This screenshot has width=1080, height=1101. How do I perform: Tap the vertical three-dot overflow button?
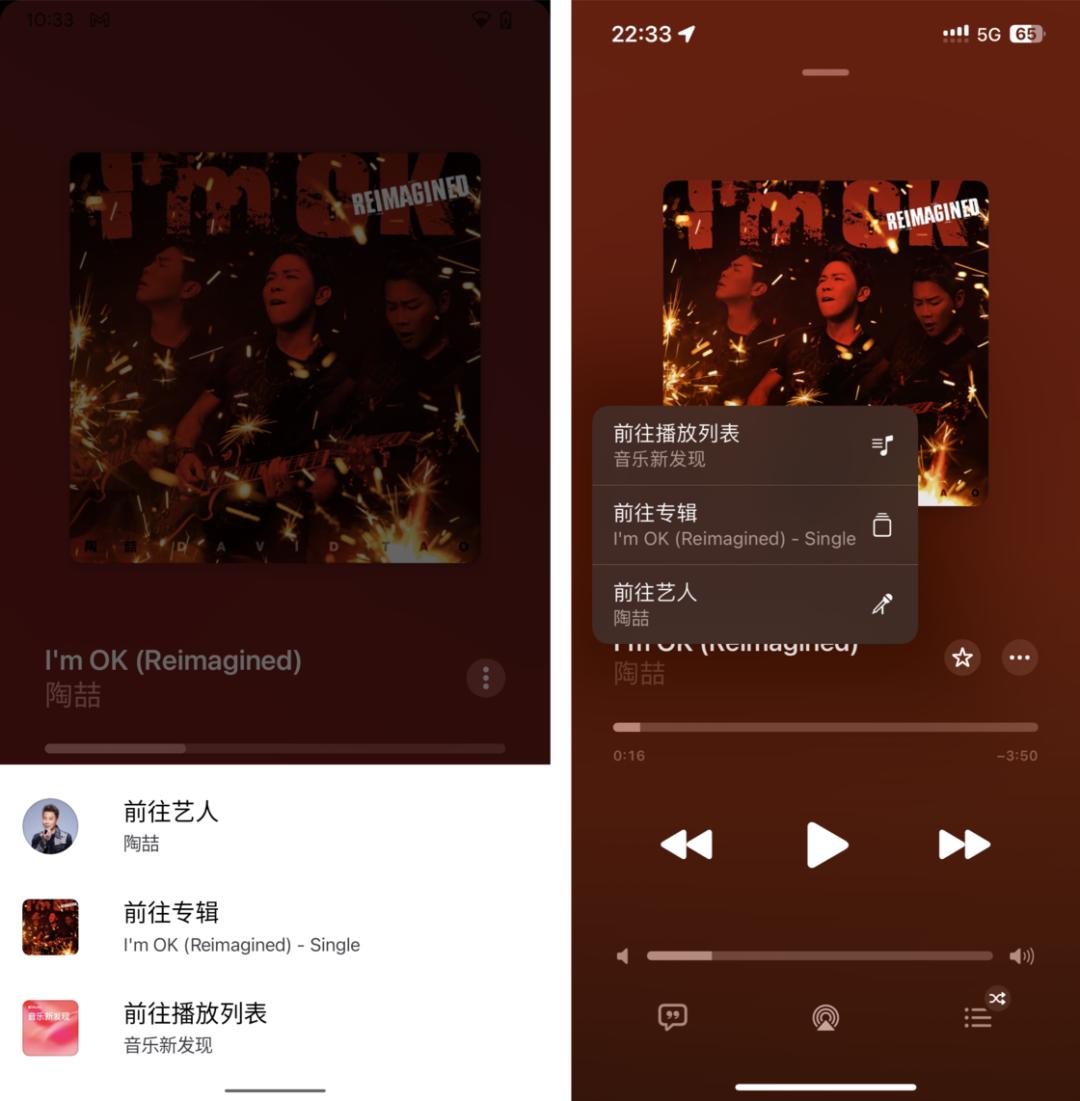pos(486,678)
